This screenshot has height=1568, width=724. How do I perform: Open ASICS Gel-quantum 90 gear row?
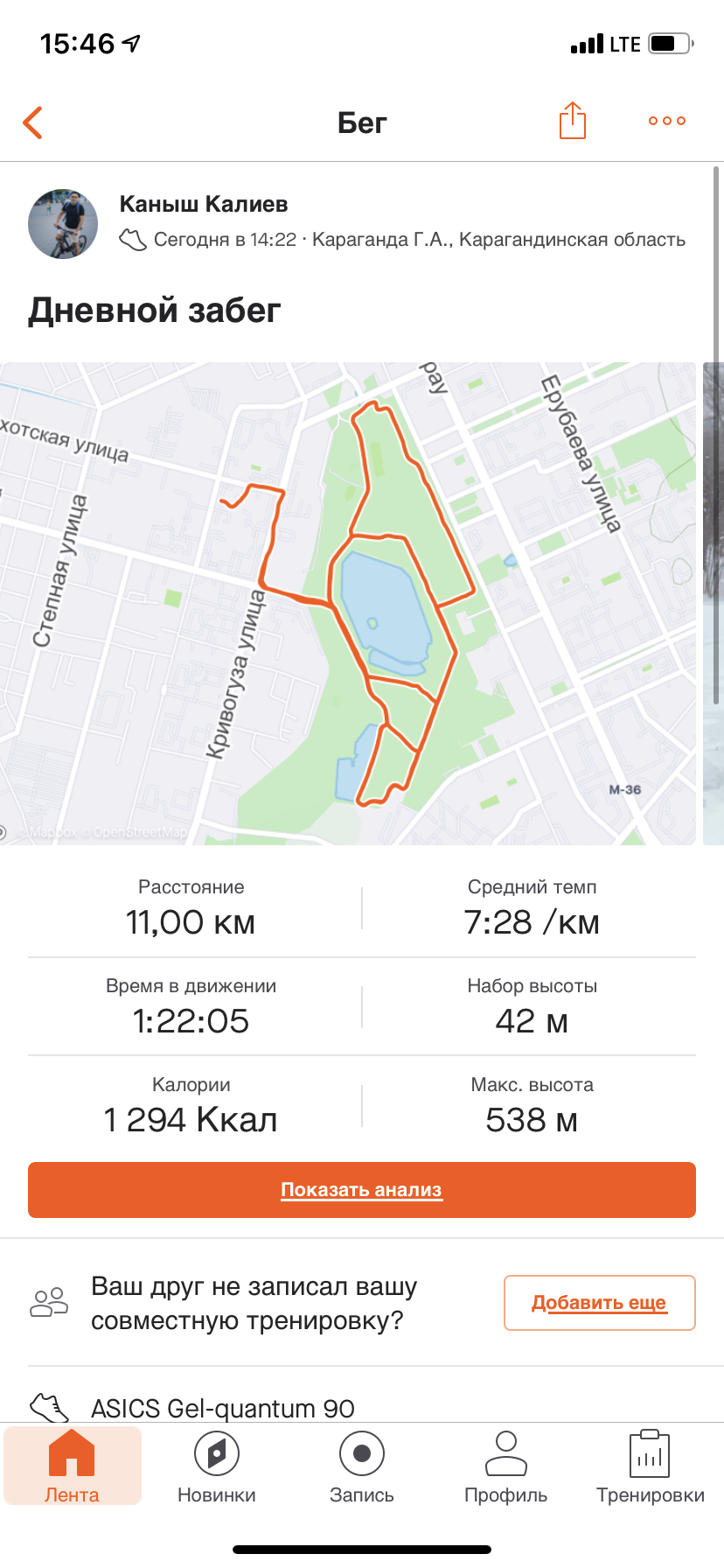click(223, 1408)
